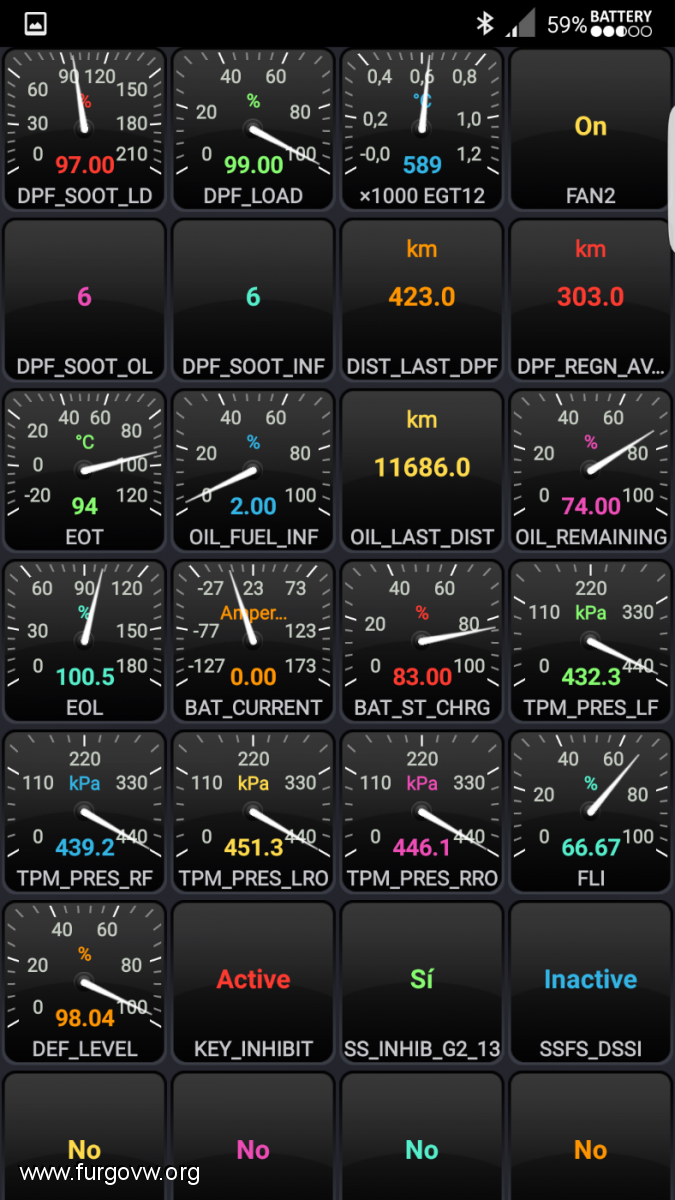Viewport: 675px width, 1200px height.
Task: Select the SSFS_DSSI Inactive tile
Action: [x=590, y=982]
